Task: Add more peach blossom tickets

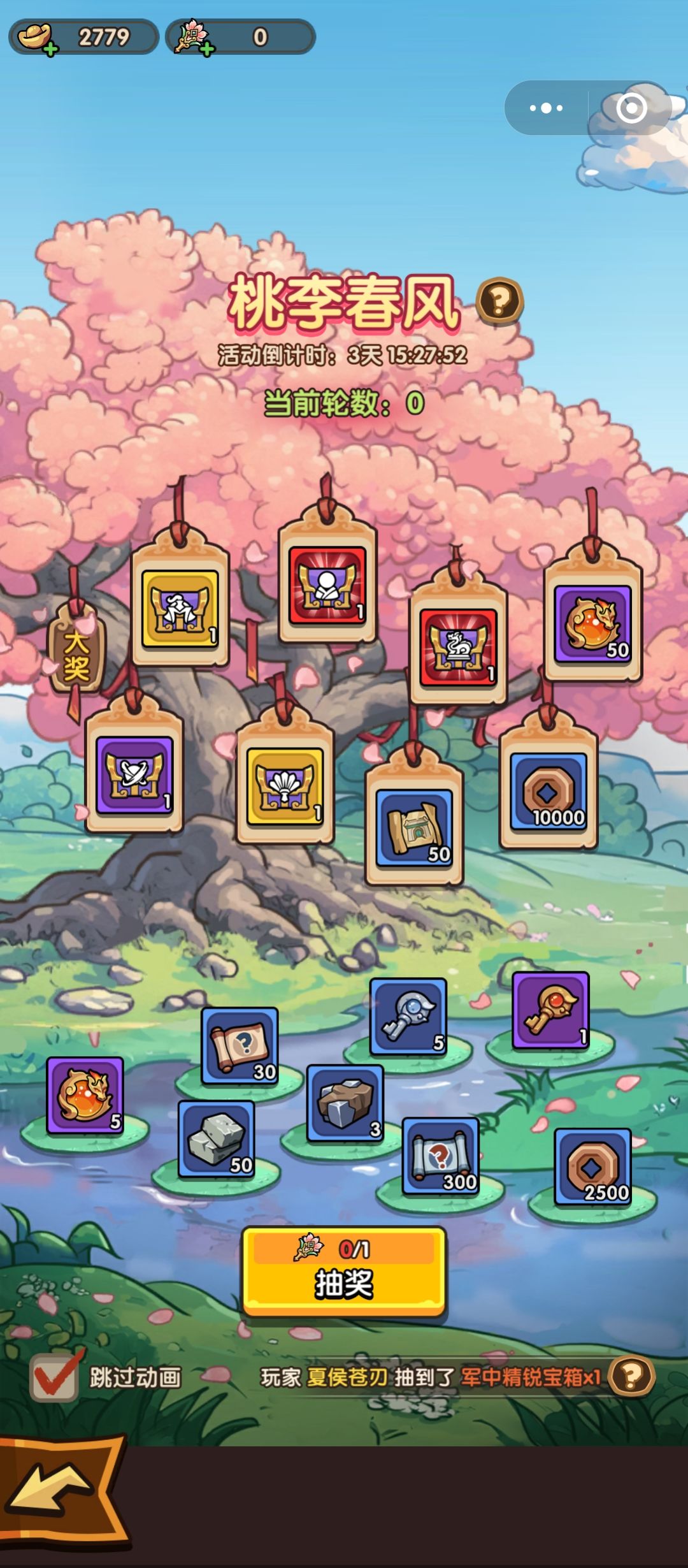Action: (x=206, y=48)
